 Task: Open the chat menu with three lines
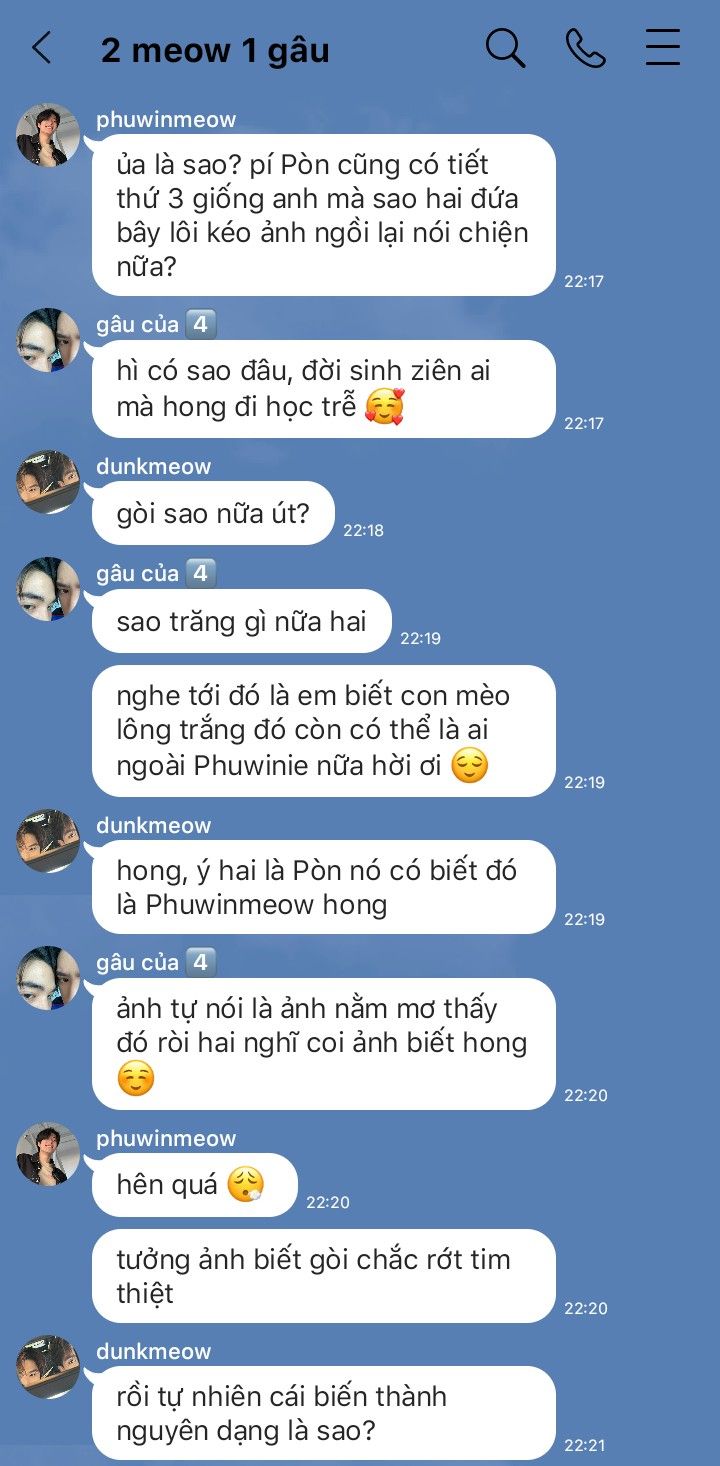pyautogui.click(x=662, y=48)
